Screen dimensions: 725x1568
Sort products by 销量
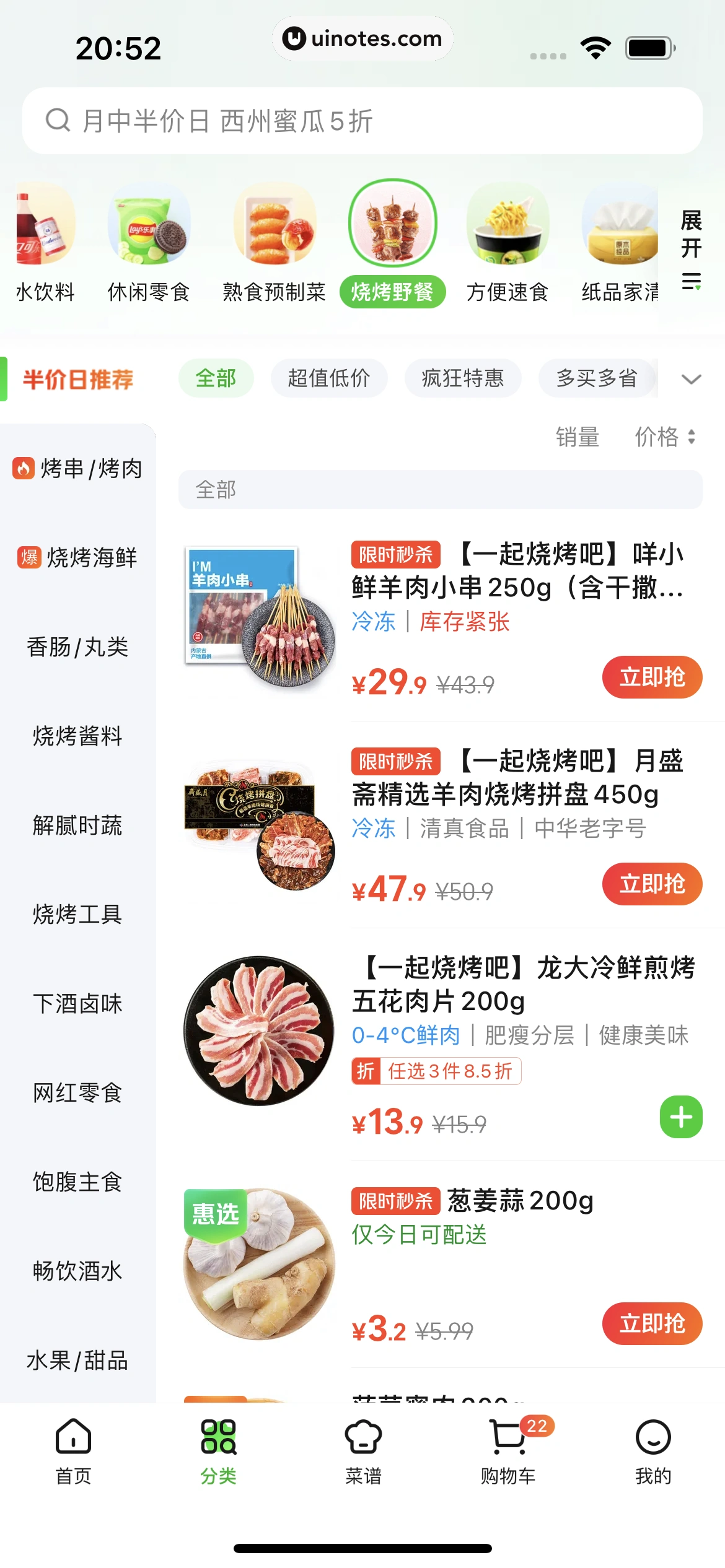[577, 437]
